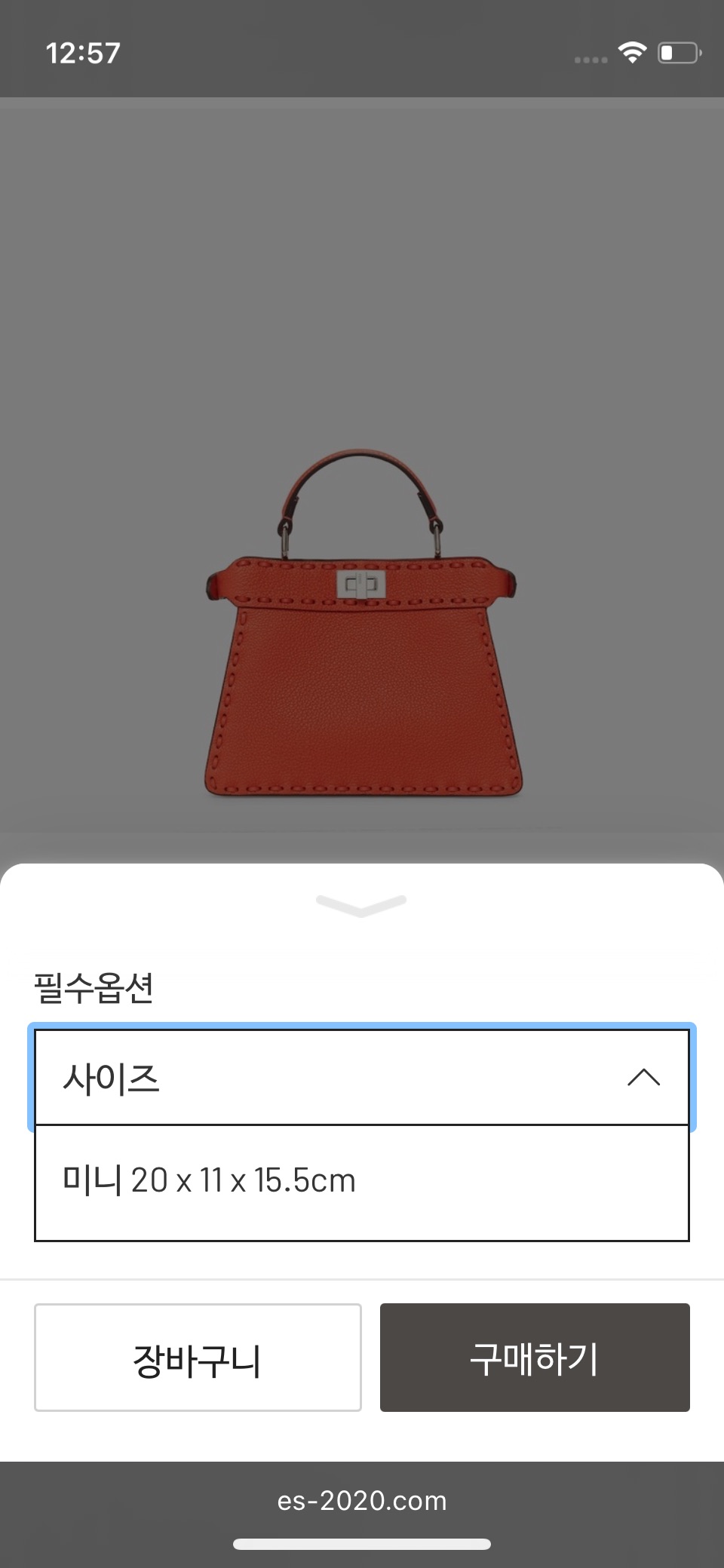The image size is (724, 1568).
Task: Close the option sheet with the down chevron
Action: pyautogui.click(x=361, y=904)
